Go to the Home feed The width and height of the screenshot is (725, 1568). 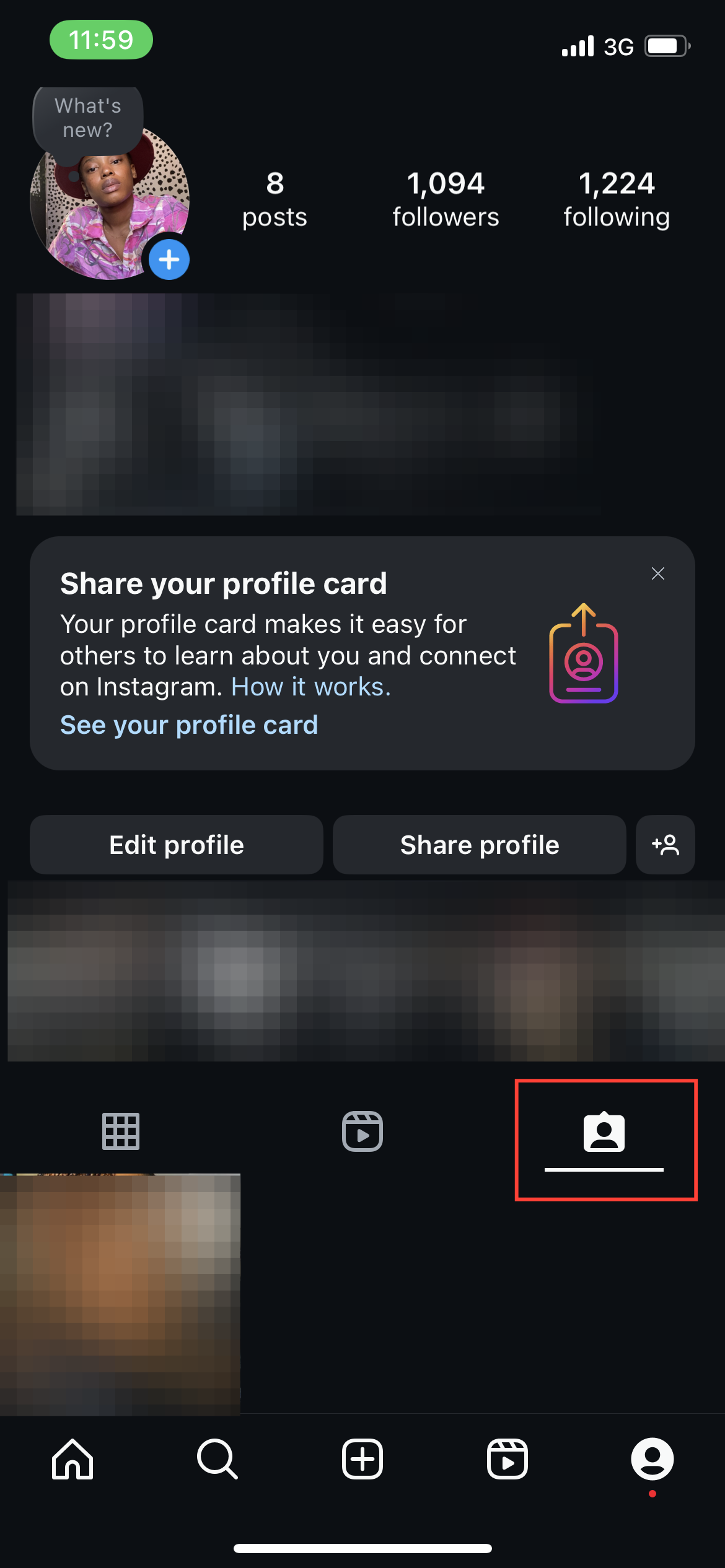pos(72,1459)
